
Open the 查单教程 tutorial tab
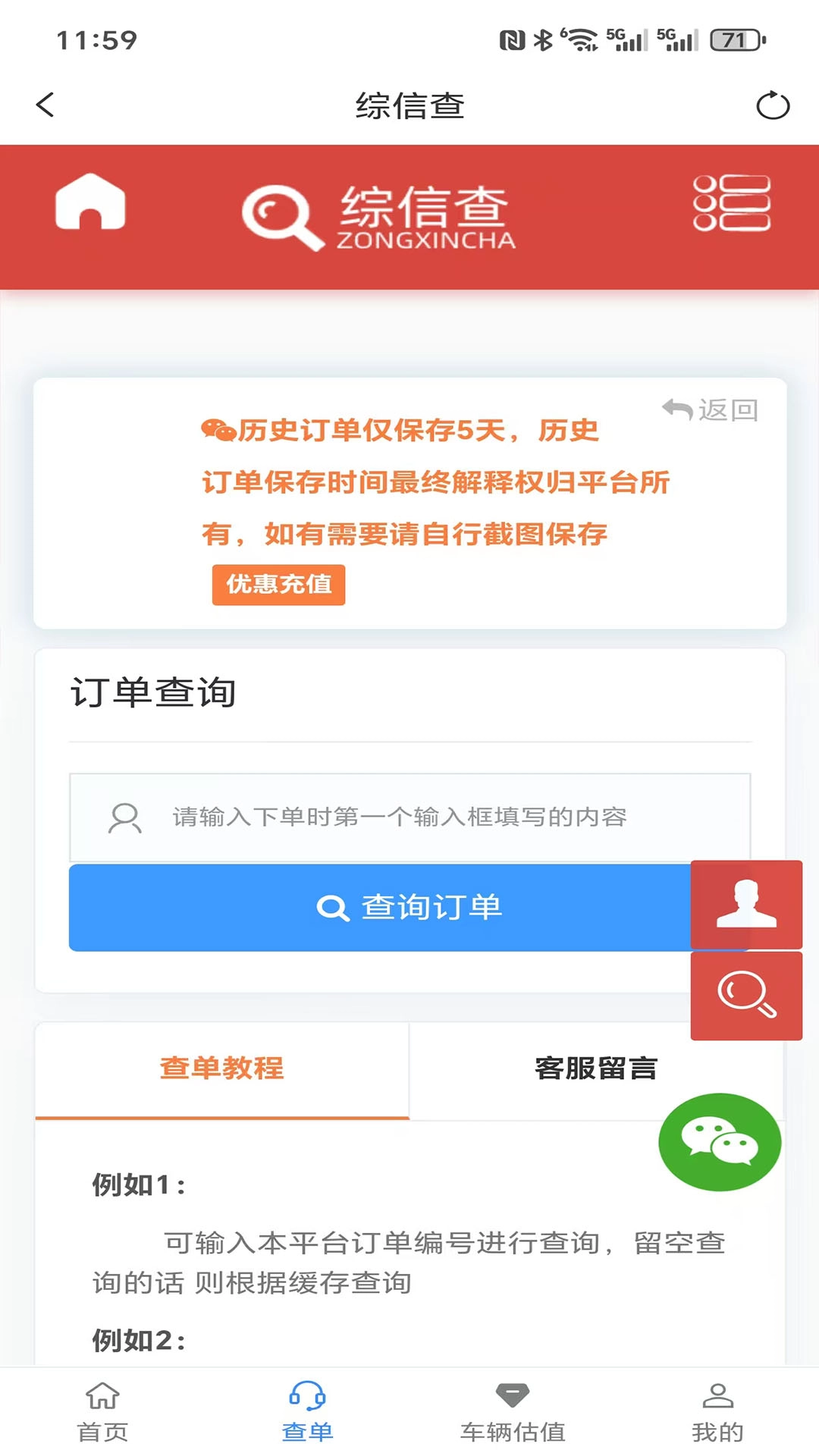click(221, 1068)
